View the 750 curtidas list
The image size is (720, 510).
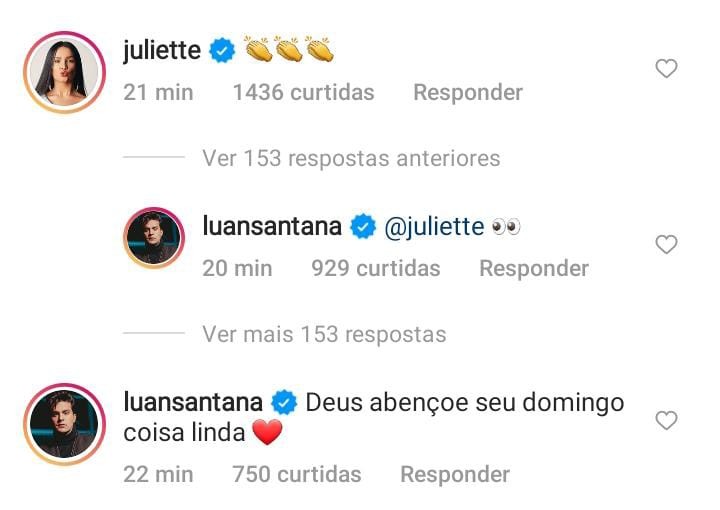(x=296, y=474)
